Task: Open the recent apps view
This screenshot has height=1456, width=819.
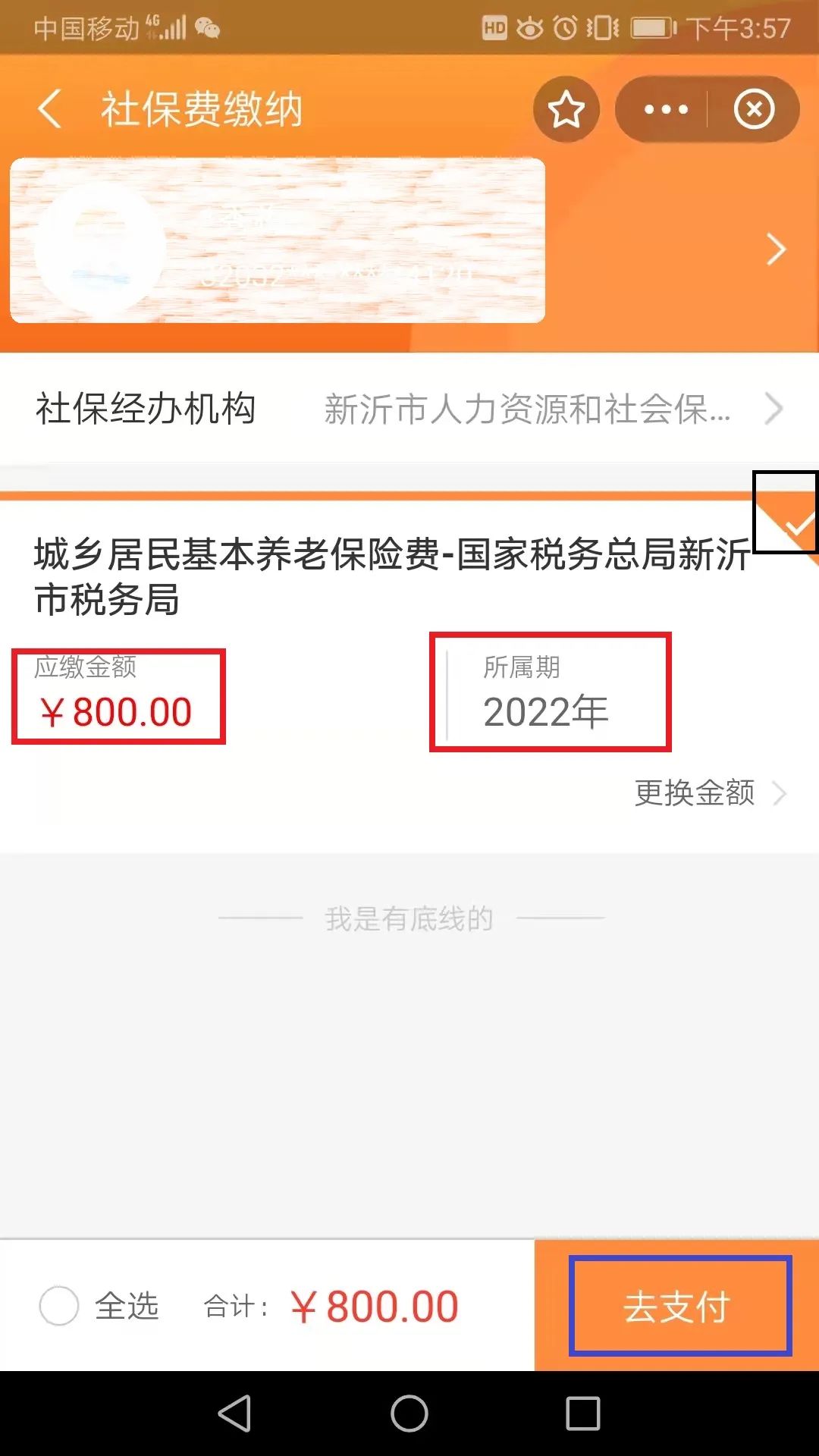Action: 582,1414
